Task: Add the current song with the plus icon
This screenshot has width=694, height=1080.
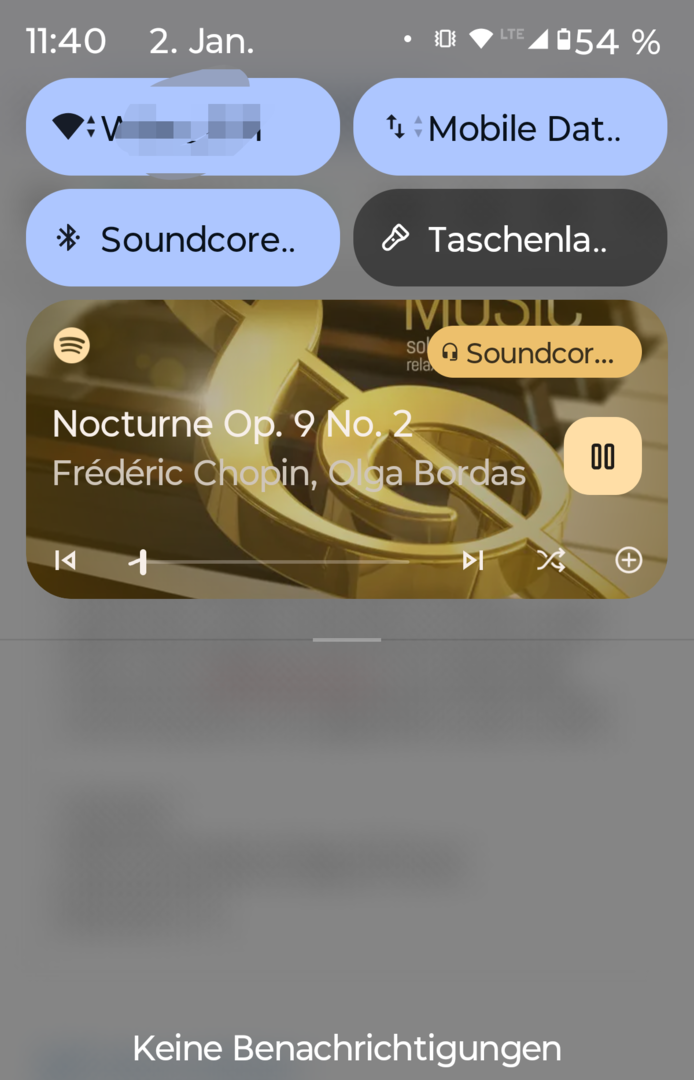Action: coord(628,561)
